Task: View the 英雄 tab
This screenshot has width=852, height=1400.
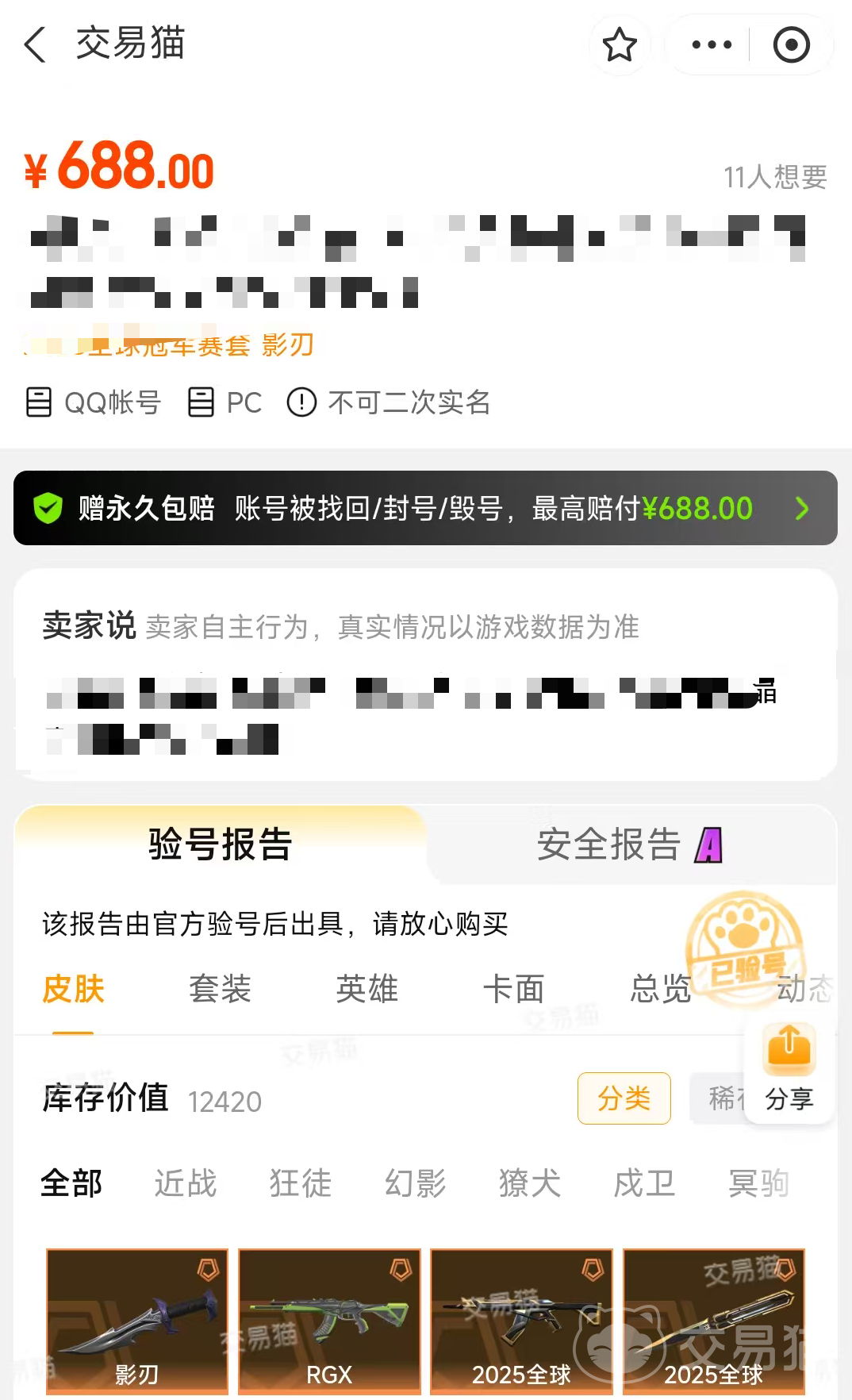Action: 367,990
